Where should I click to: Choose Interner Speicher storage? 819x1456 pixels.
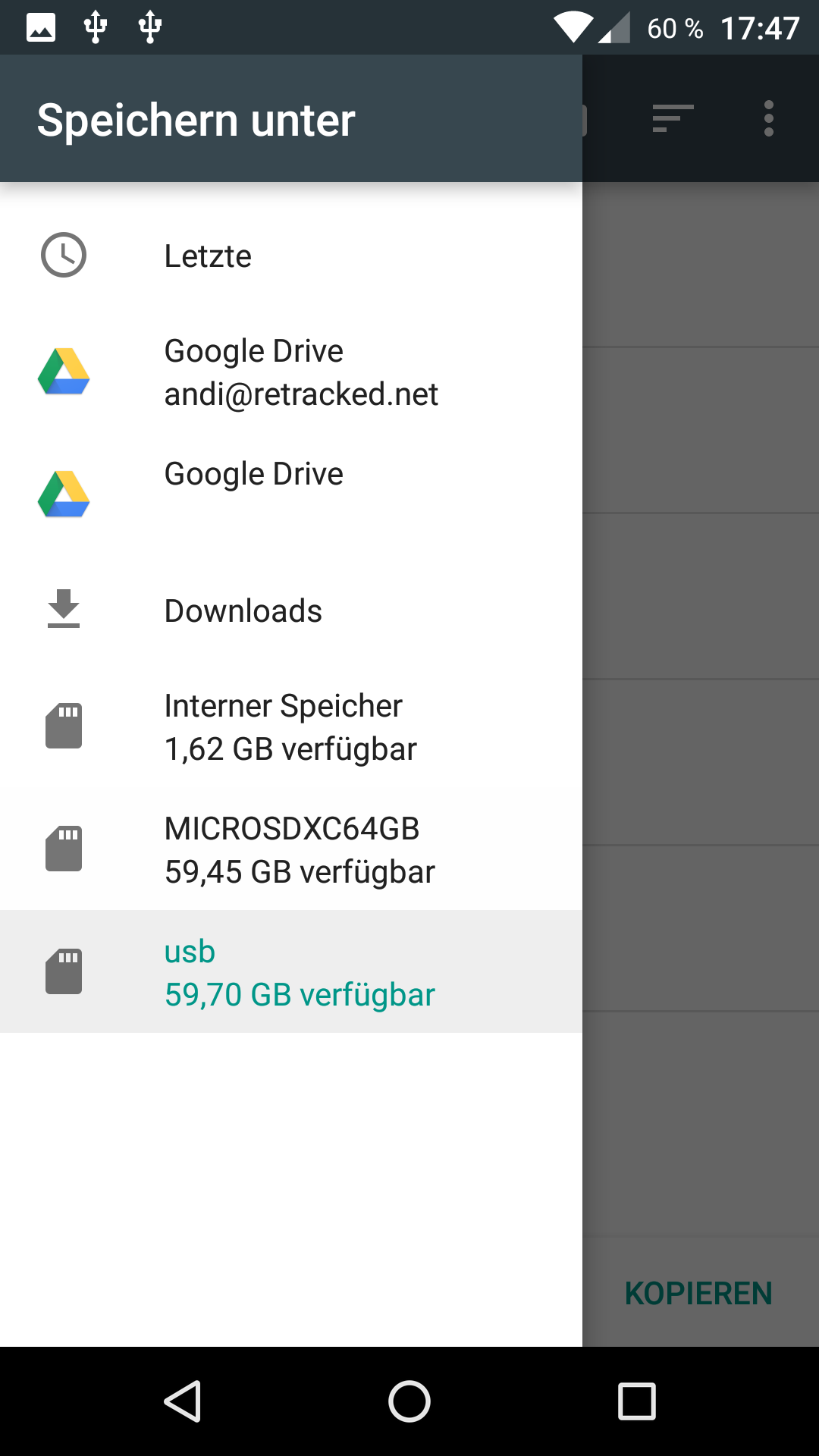[x=291, y=726]
